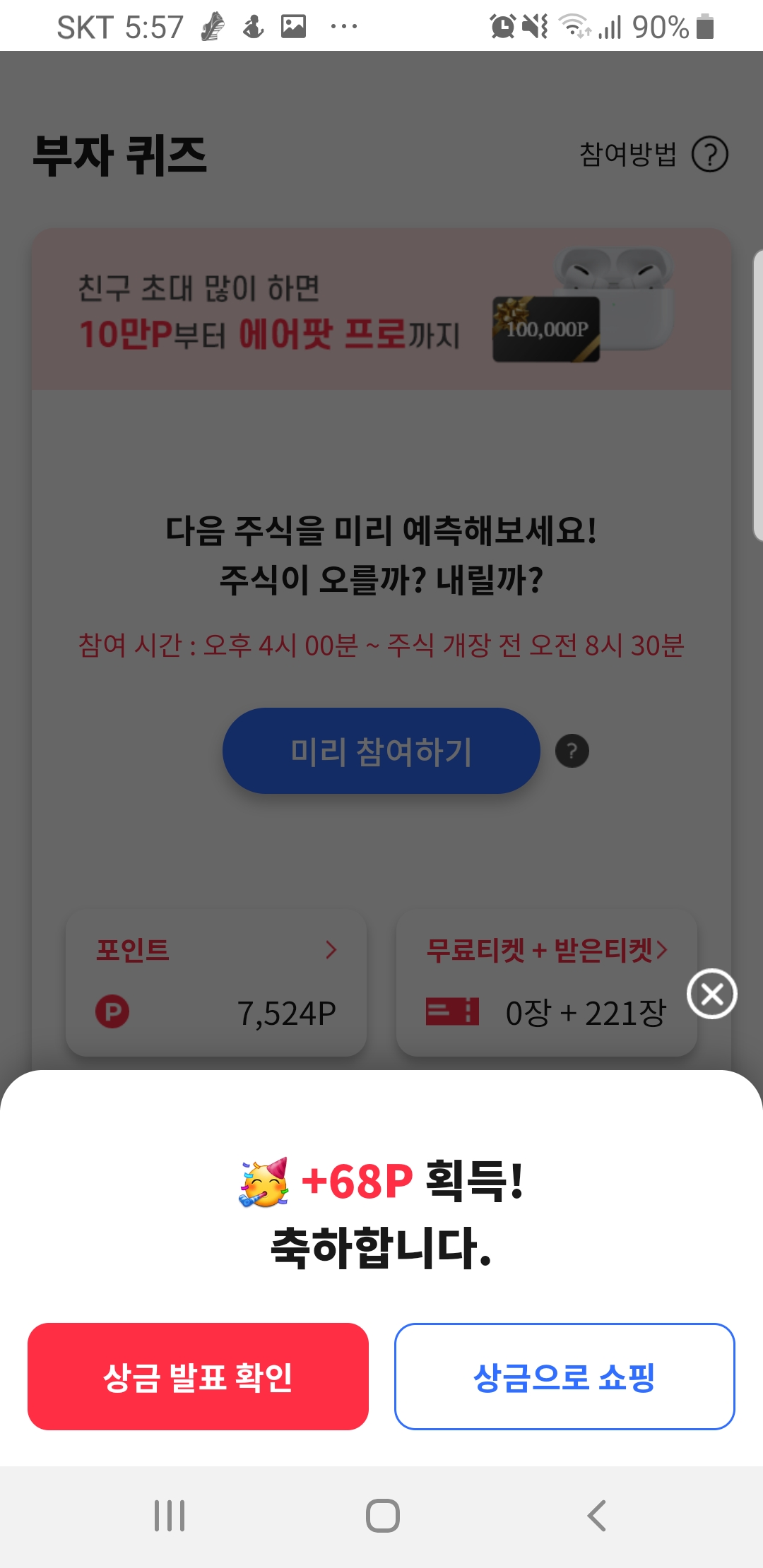
Task: Open 참여방법 help guide
Action: coord(653,154)
